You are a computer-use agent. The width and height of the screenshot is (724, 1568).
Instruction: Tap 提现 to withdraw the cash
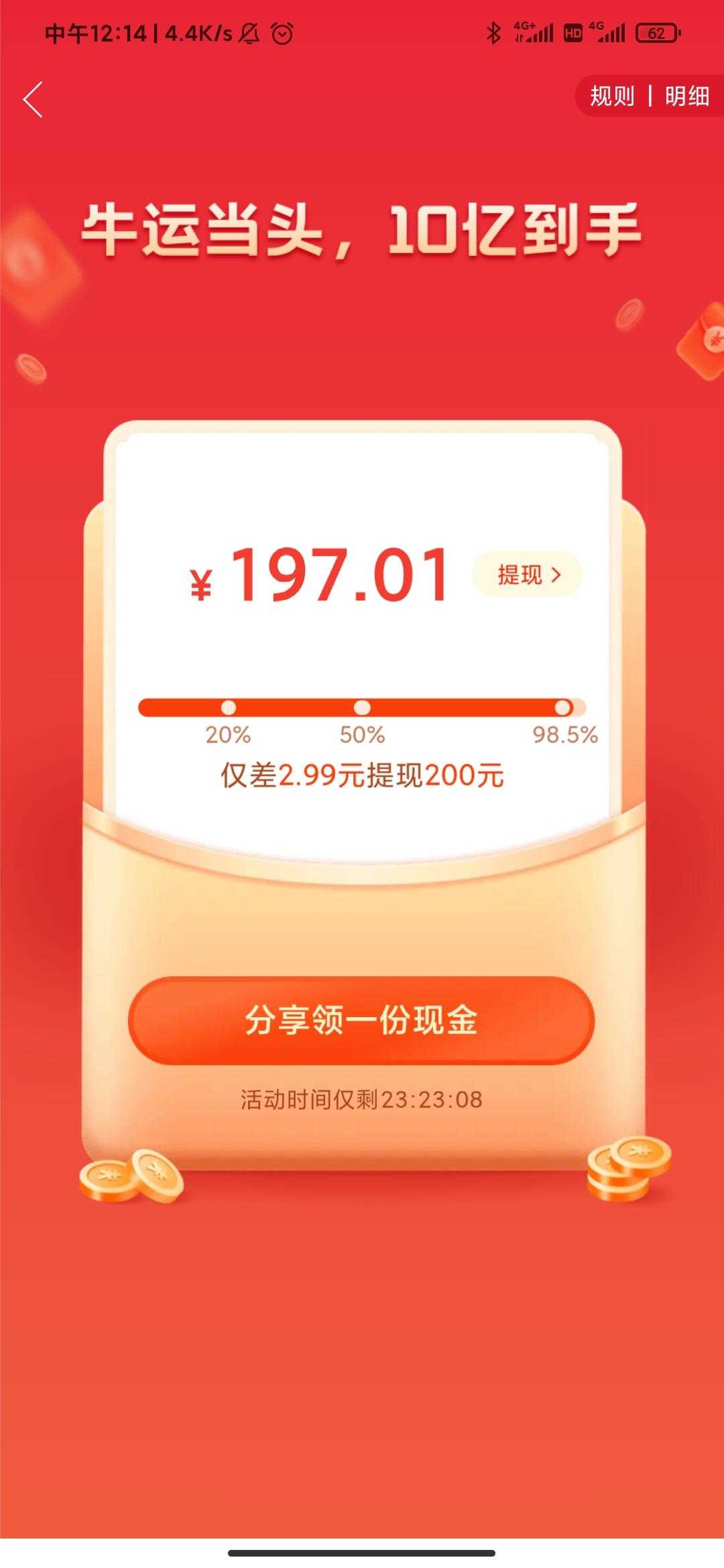[528, 574]
